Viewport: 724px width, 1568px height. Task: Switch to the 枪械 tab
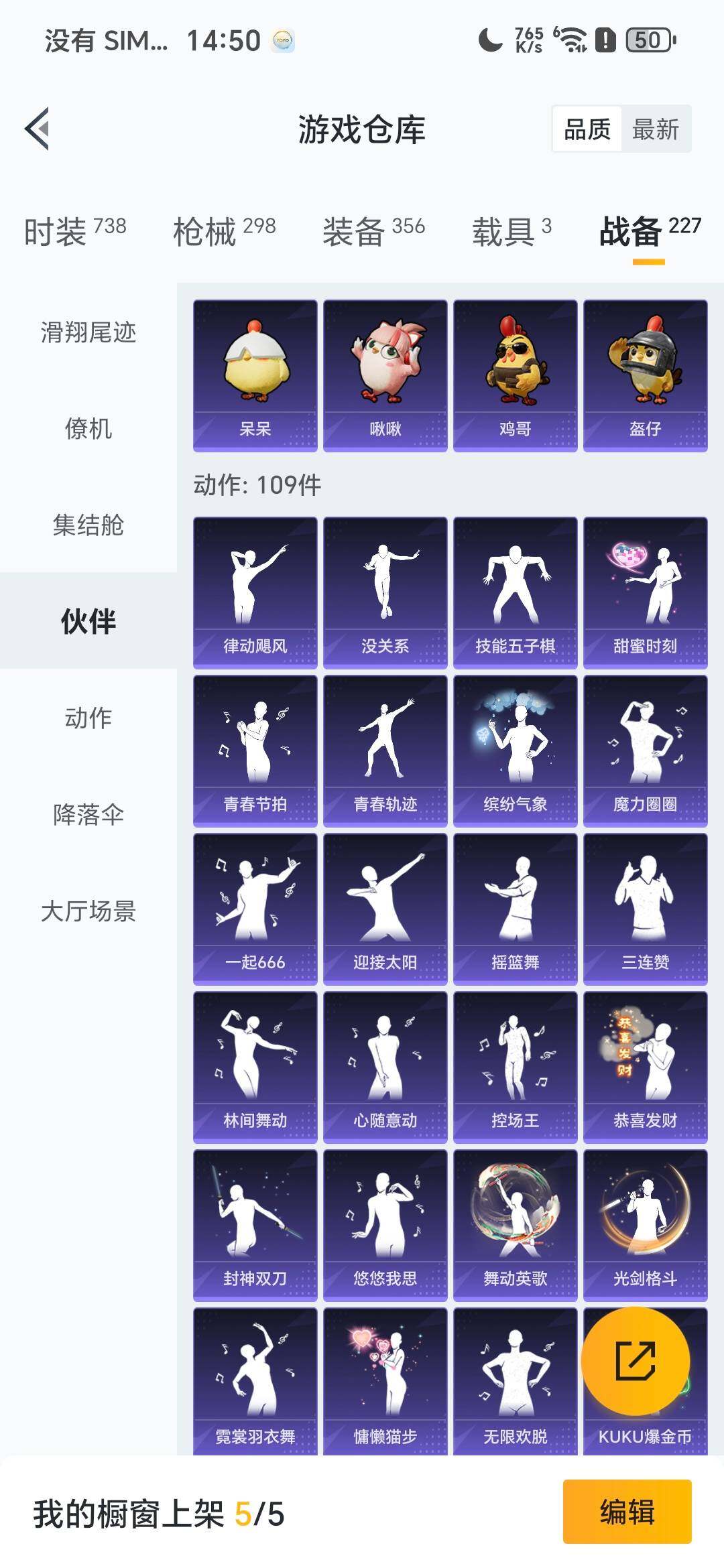[x=208, y=228]
